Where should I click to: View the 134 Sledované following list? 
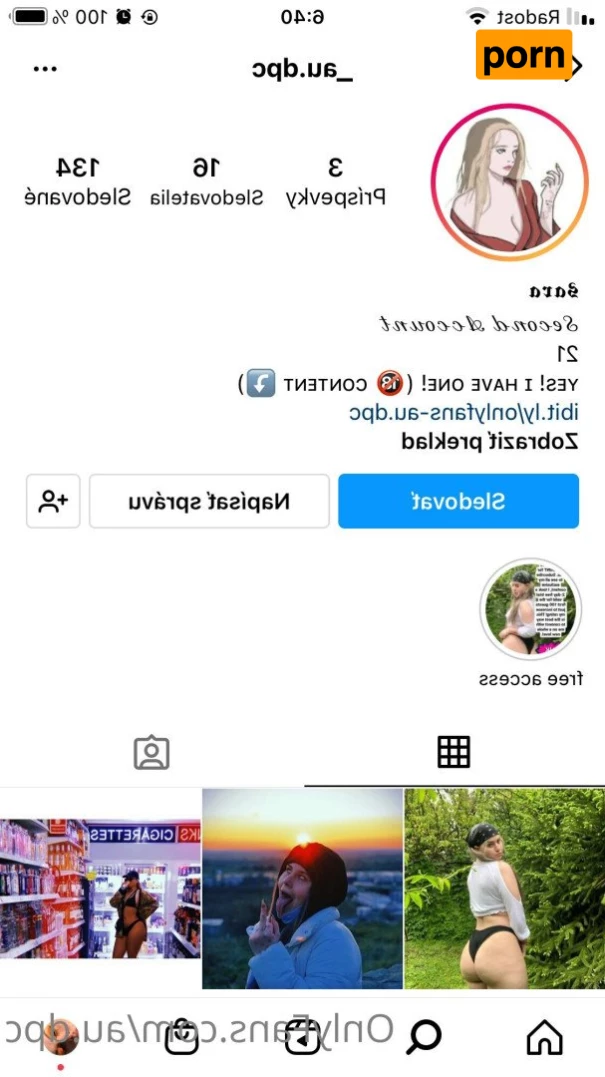point(77,180)
